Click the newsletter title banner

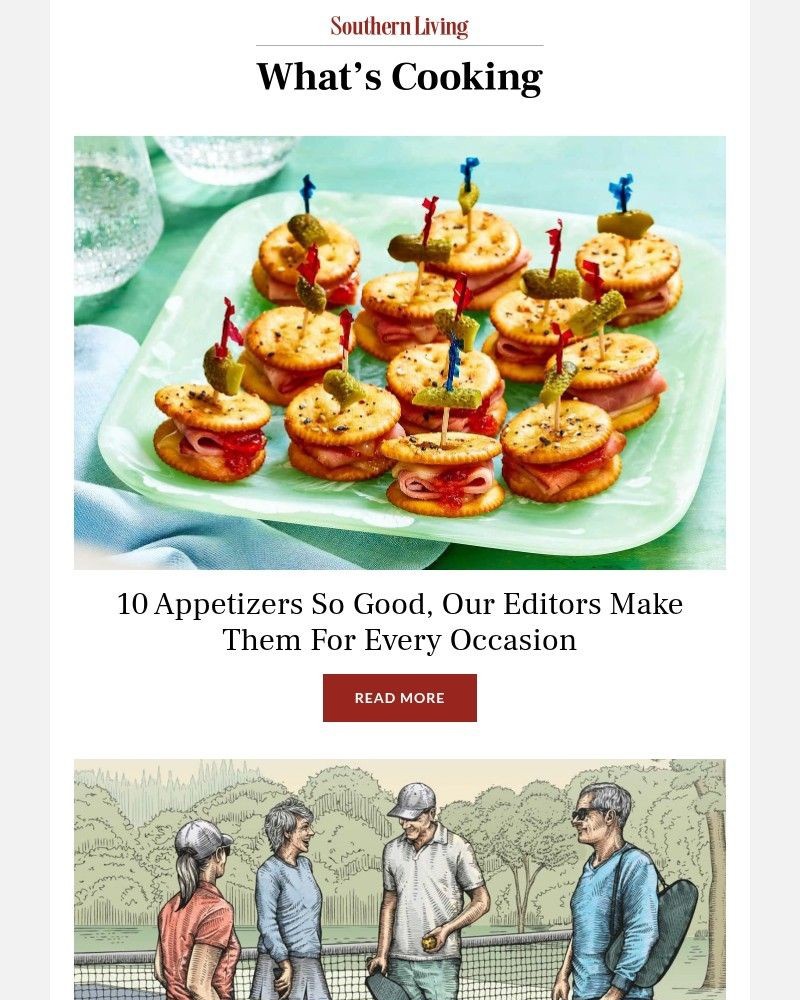click(x=399, y=76)
